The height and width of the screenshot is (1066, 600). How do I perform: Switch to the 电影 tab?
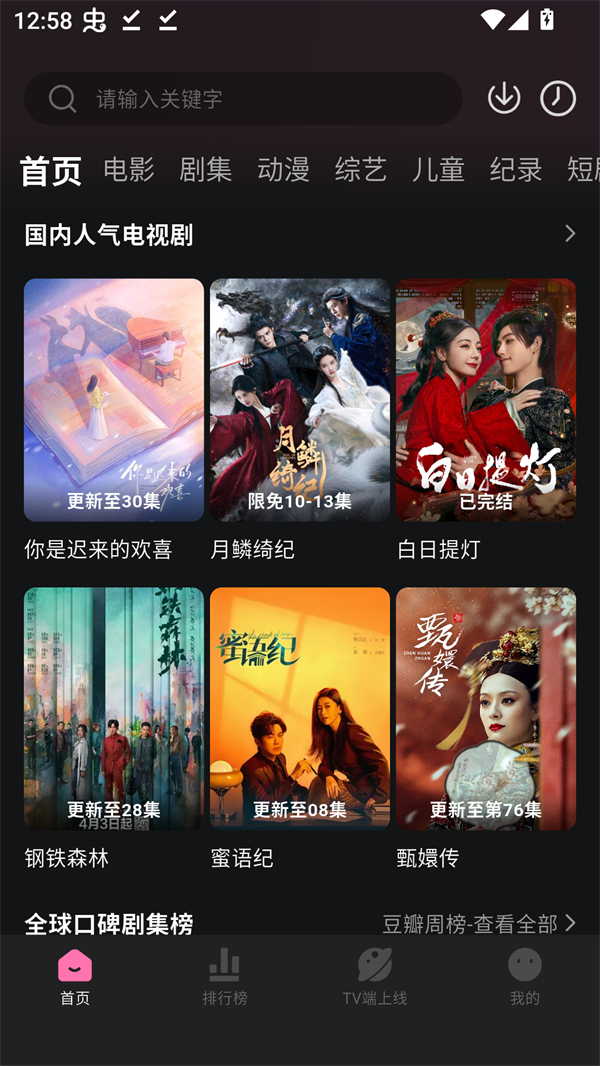(129, 170)
